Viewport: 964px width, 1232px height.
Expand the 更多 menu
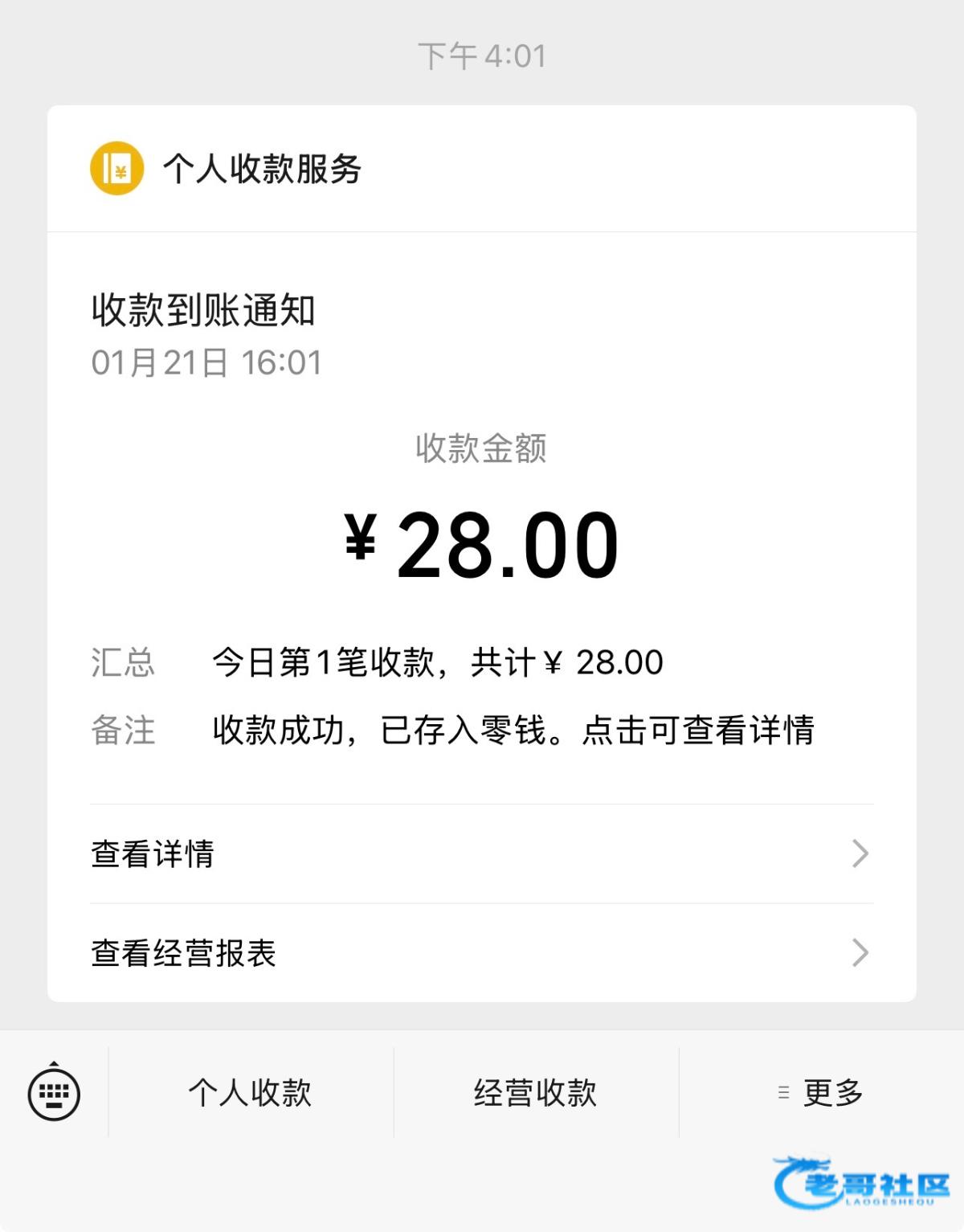(x=821, y=1093)
